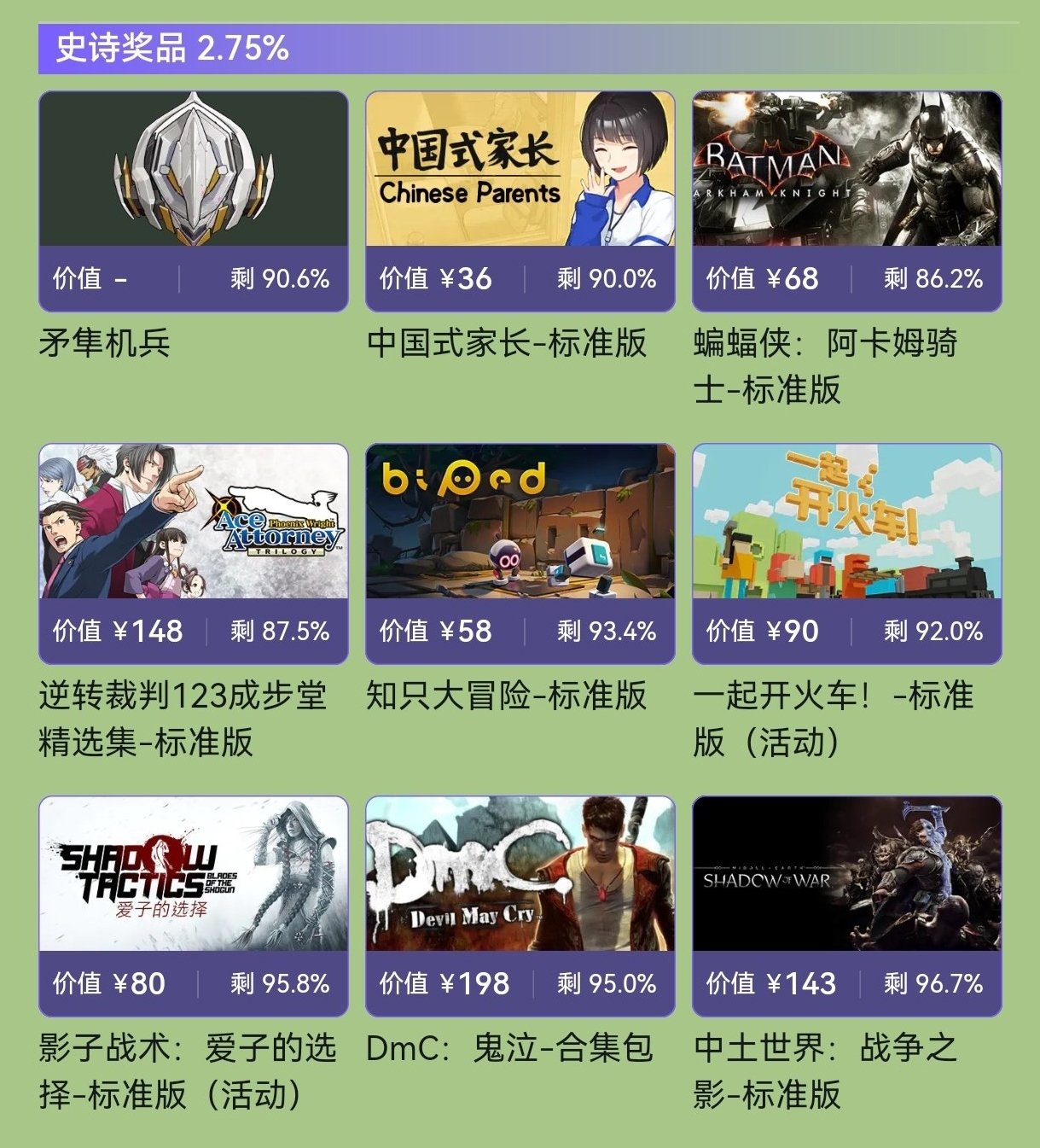Open the 中土世界：战争之影 prize card
The image size is (1040, 1148).
click(x=846, y=875)
